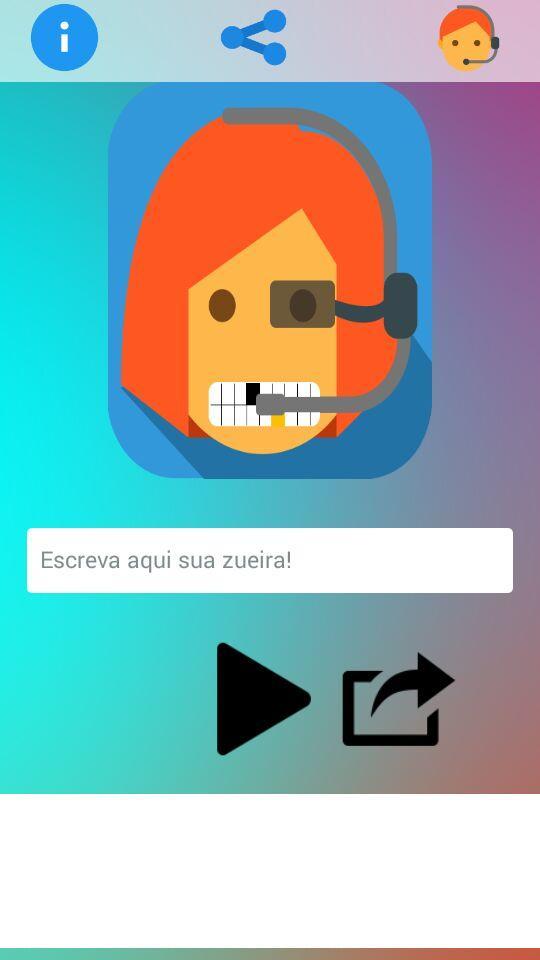This screenshot has width=540, height=960.
Task: Play the typed text aloud
Action: pyautogui.click(x=263, y=699)
